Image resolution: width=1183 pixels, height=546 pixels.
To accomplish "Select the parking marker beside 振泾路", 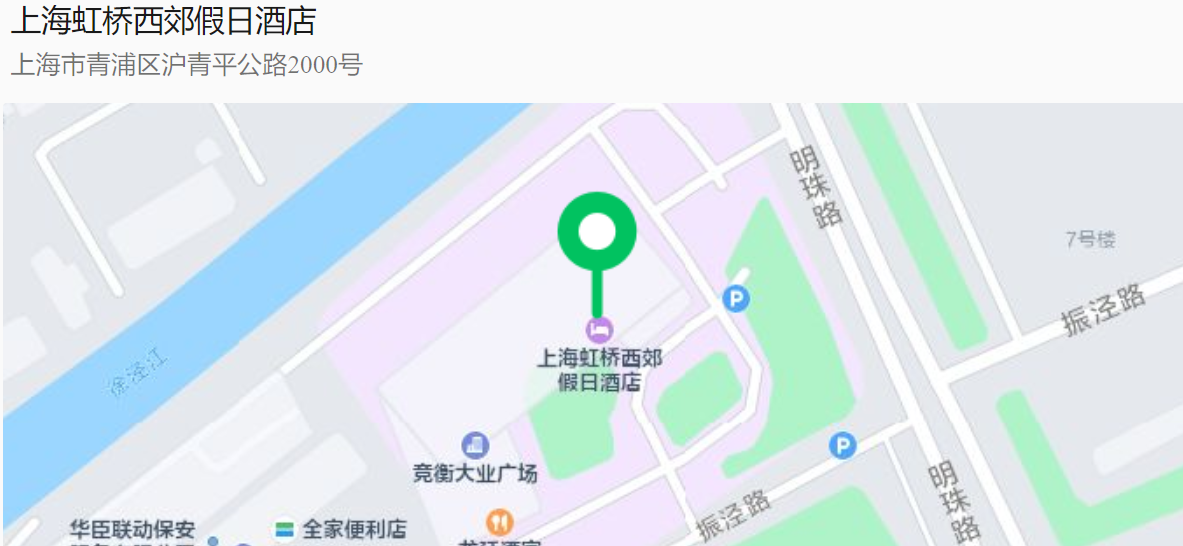I will coord(843,445).
